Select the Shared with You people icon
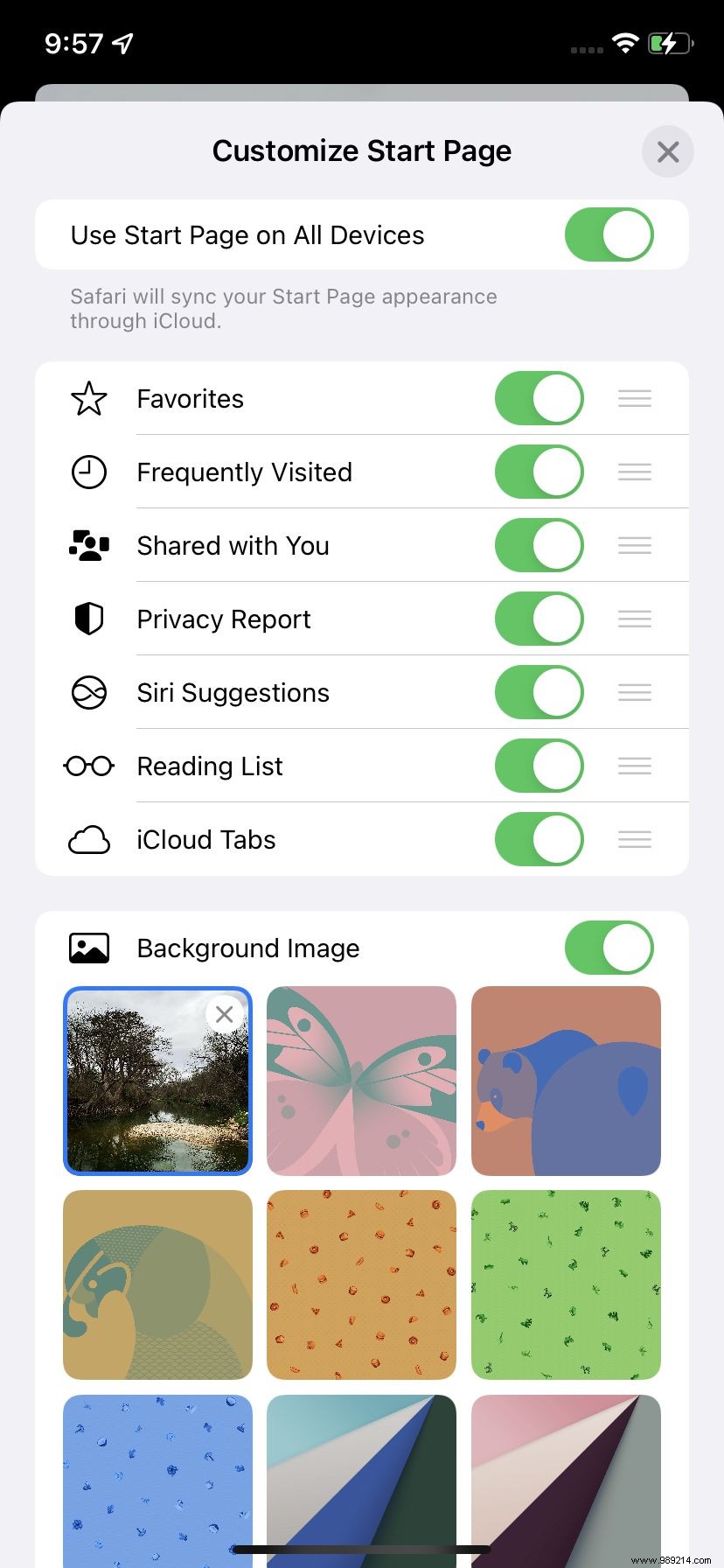The image size is (724, 1568). pyautogui.click(x=88, y=545)
